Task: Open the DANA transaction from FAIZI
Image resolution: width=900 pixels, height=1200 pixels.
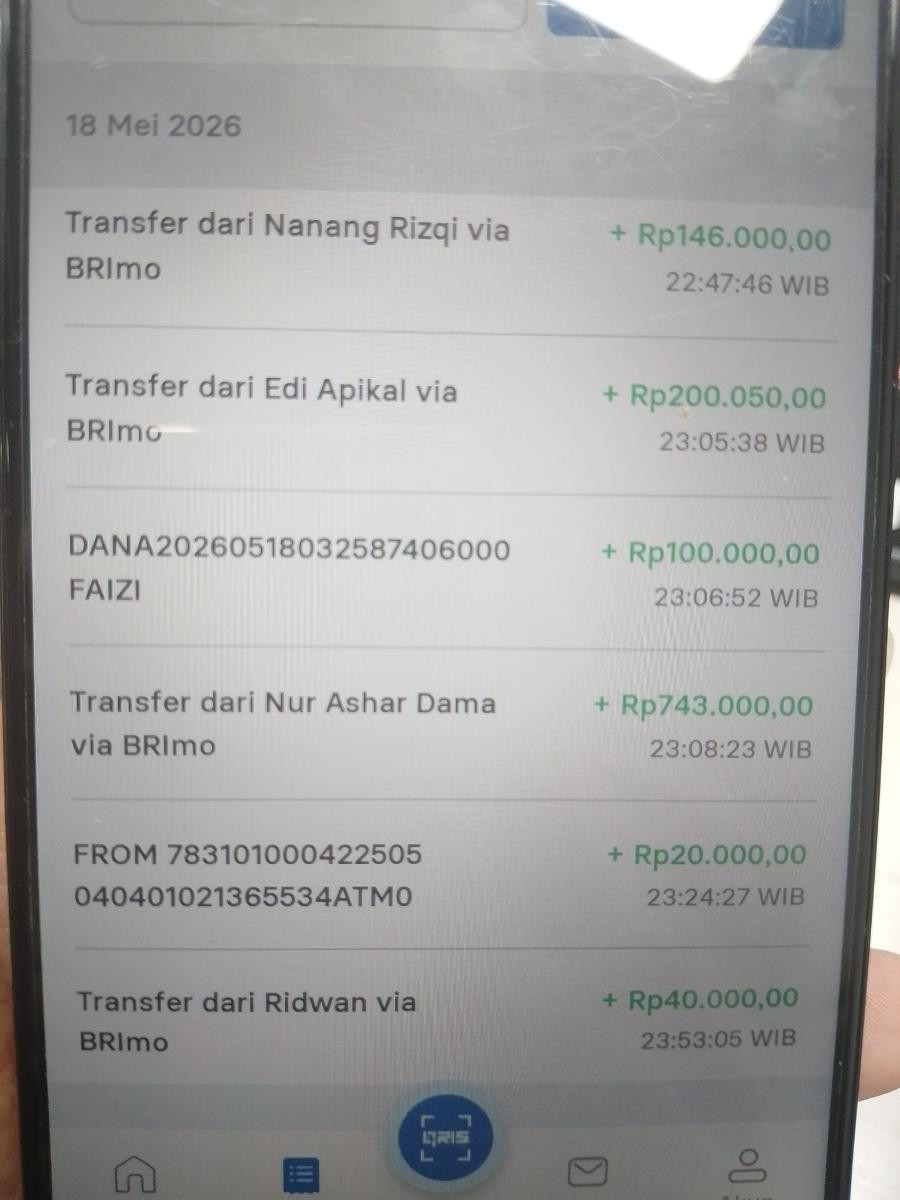Action: pyautogui.click(x=446, y=570)
